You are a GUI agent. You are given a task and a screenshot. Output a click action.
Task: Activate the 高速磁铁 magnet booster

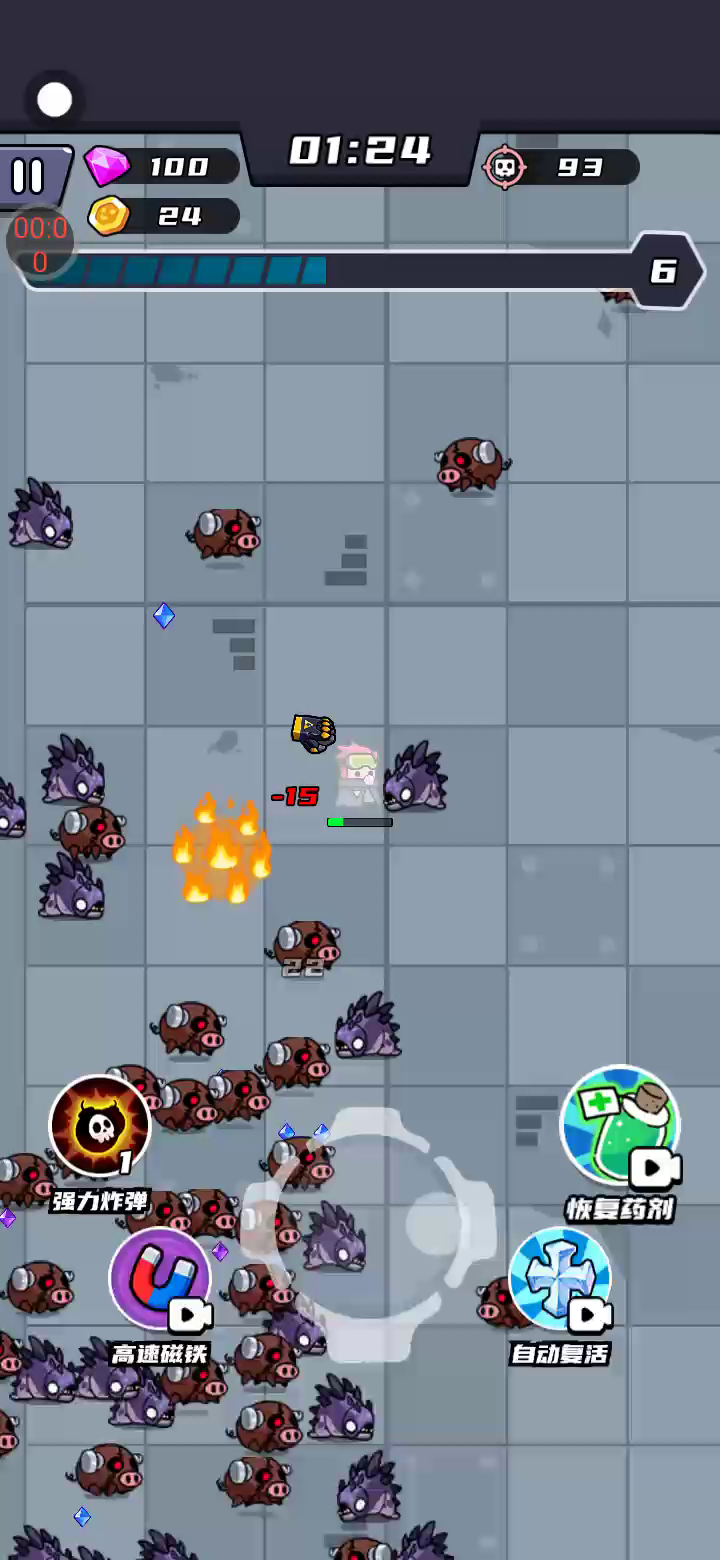point(160,1280)
